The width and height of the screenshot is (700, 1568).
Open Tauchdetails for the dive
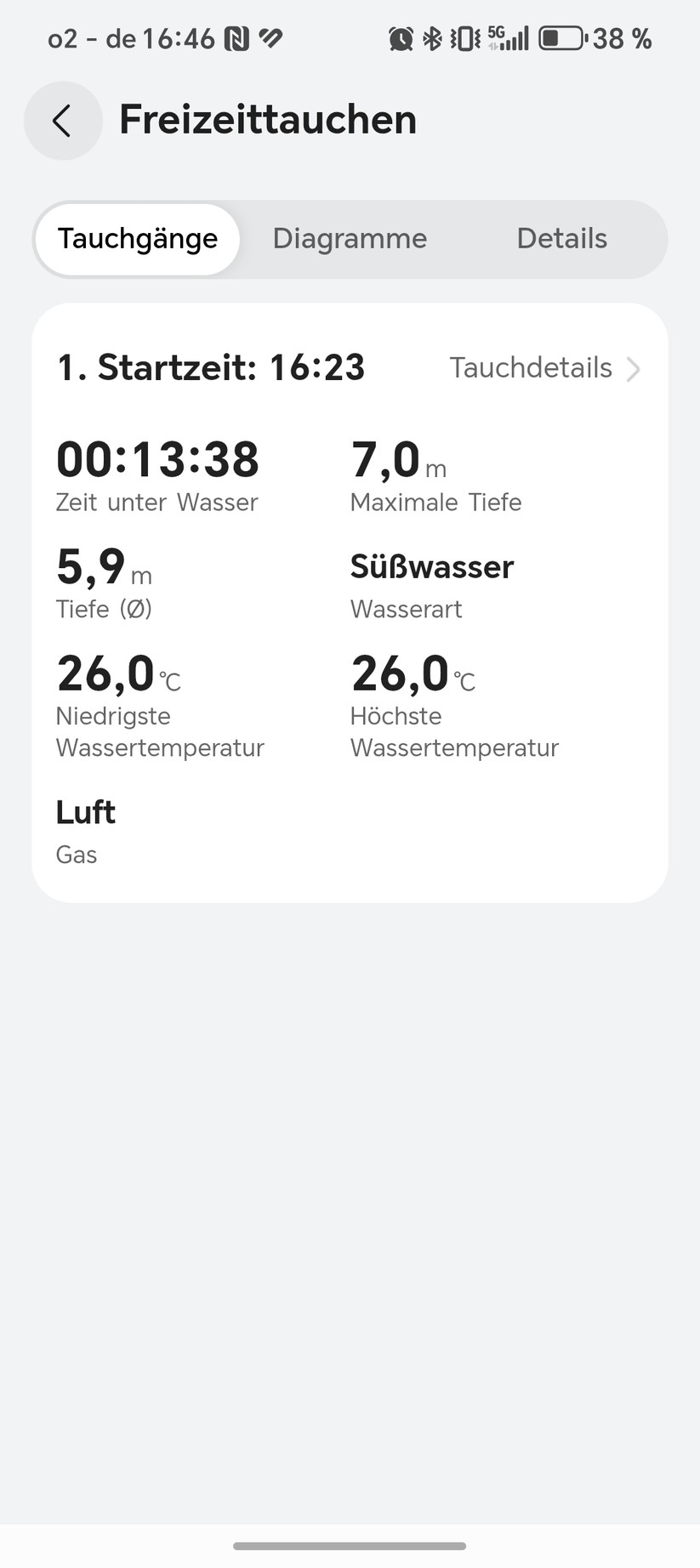coord(530,368)
